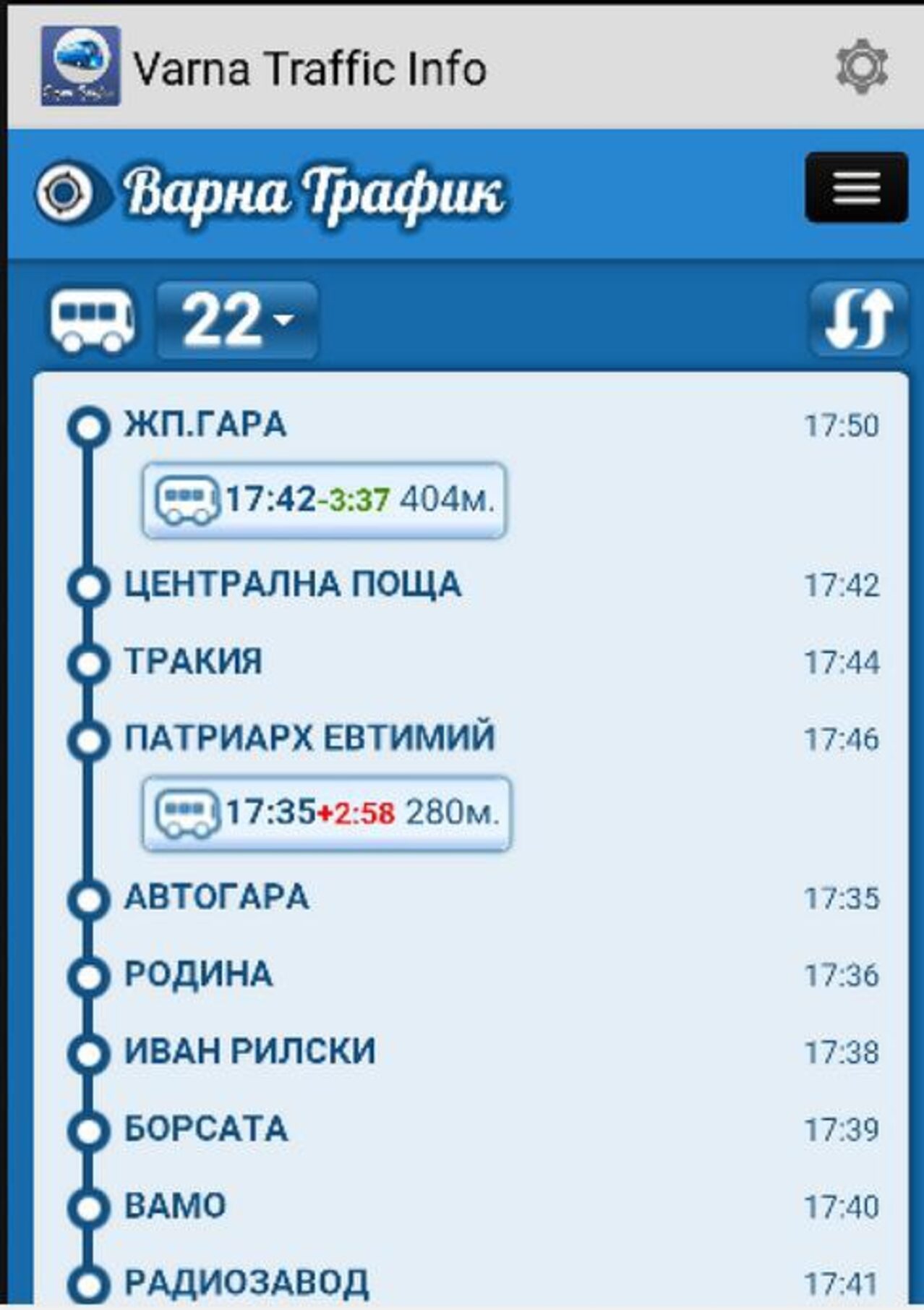Open the РАДИОЗАВОД stop
Viewport: 924px width, 1310px height.
247,1283
